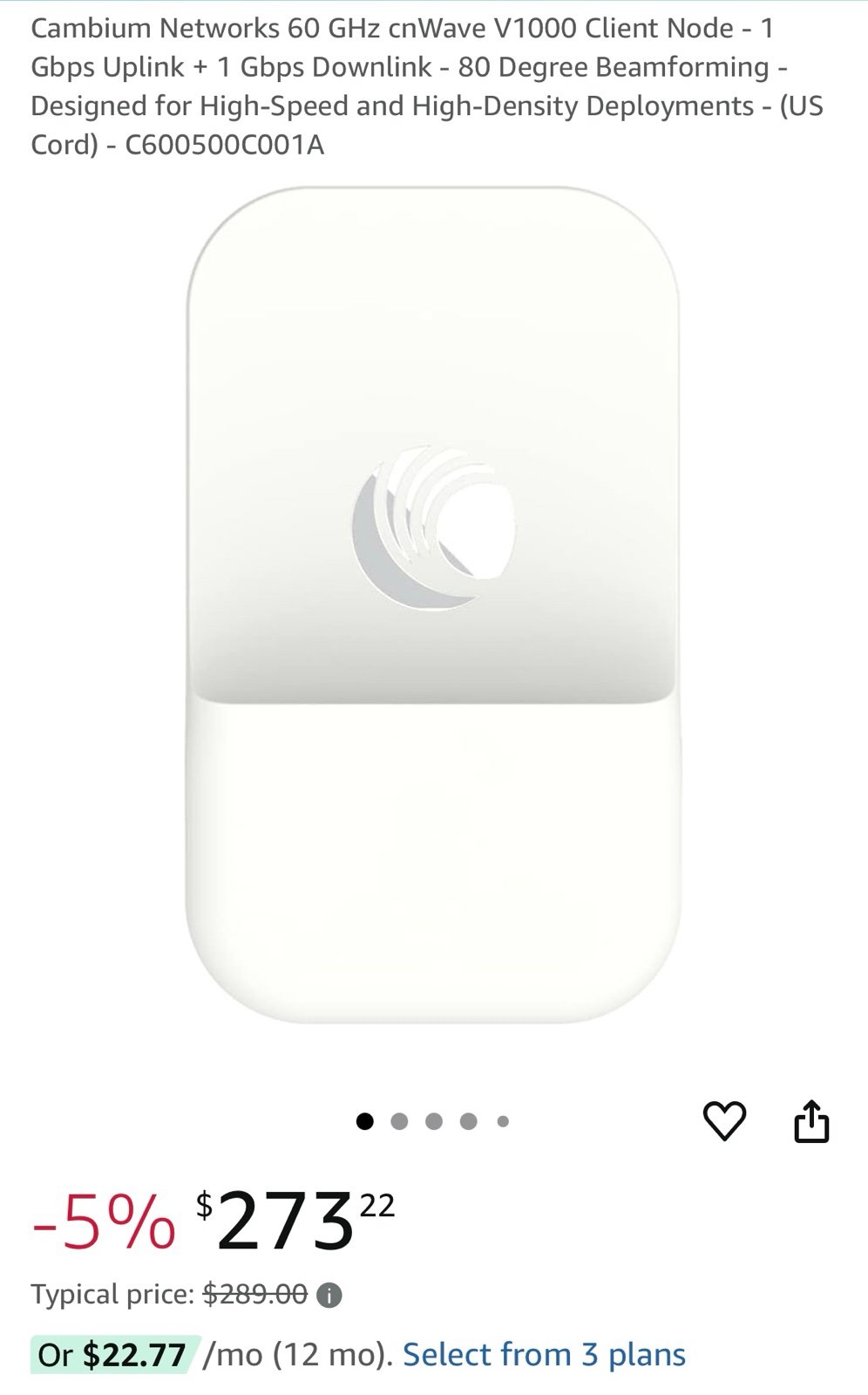The image size is (868, 1395).
Task: Open 'Select from 3 plans' link
Action: coord(544,1354)
